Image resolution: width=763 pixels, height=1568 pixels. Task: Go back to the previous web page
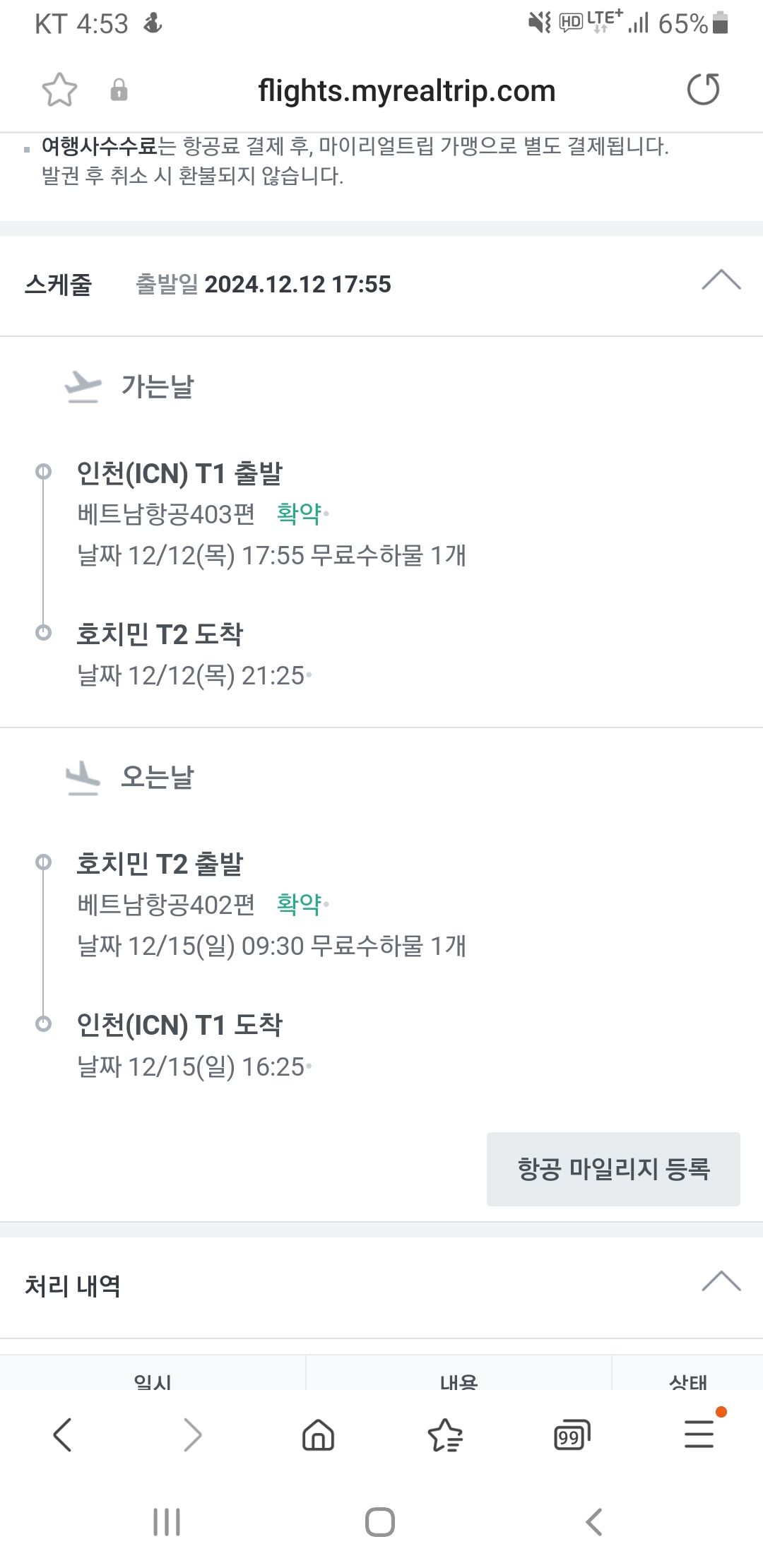[62, 1435]
